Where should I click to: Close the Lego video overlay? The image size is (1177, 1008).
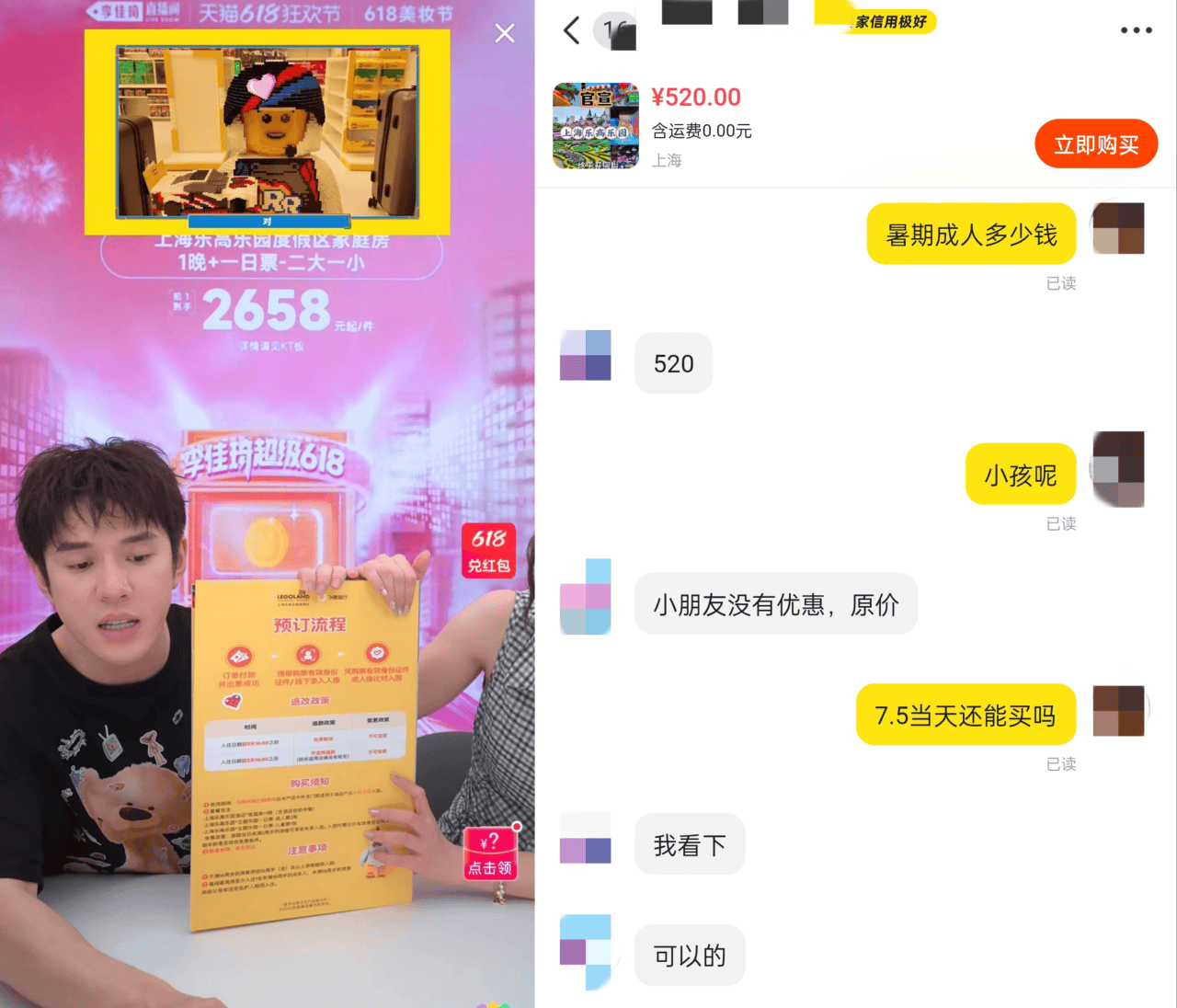pyautogui.click(x=504, y=34)
